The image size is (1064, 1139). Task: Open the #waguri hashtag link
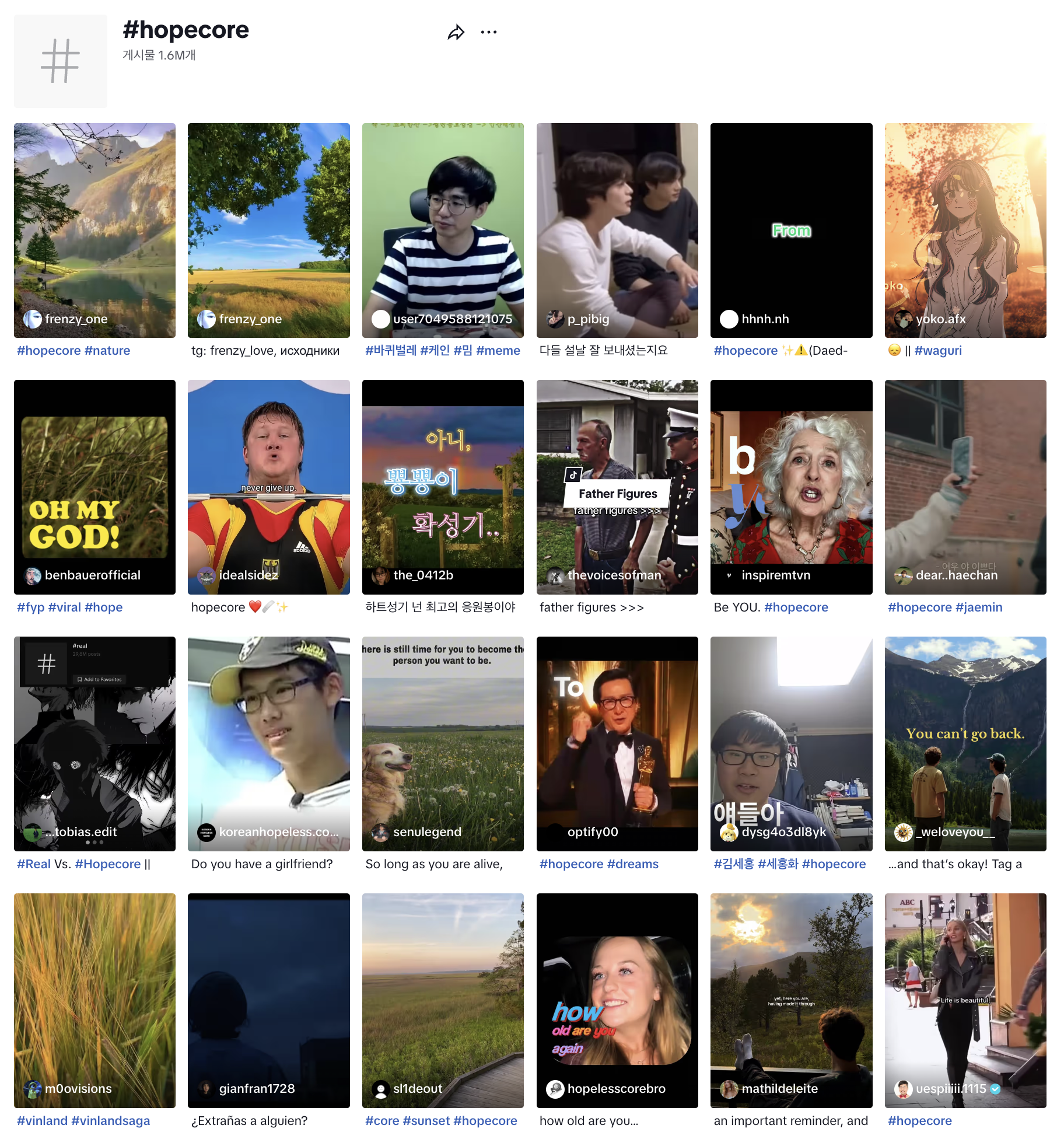pyautogui.click(x=938, y=351)
